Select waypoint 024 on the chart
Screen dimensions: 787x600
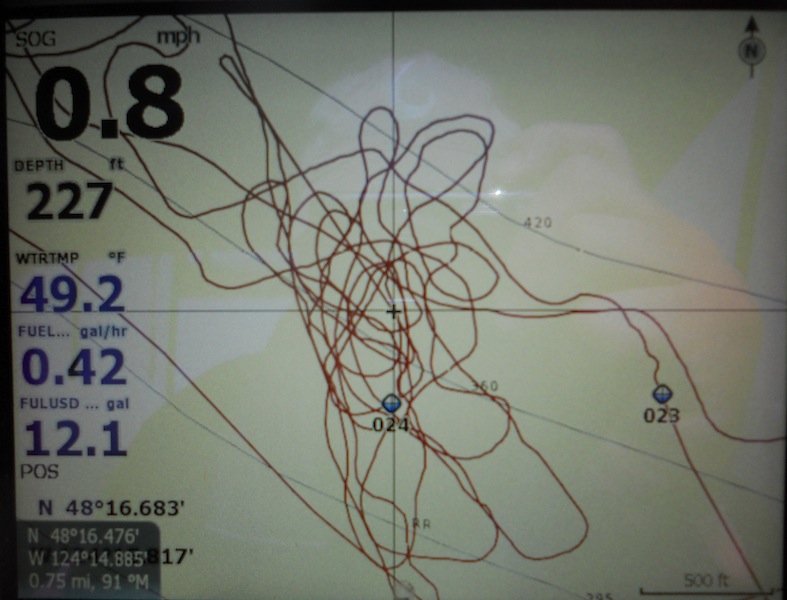(x=391, y=404)
